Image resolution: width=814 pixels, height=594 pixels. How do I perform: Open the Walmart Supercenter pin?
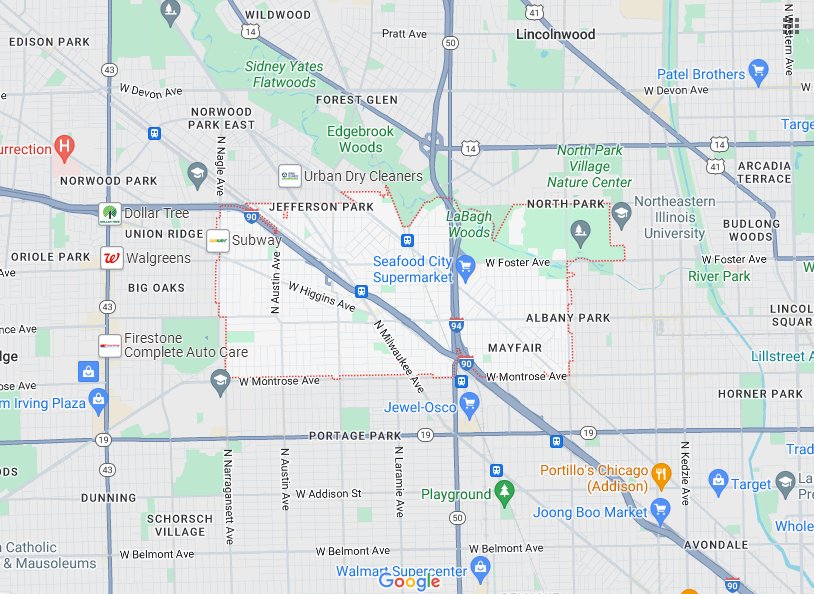click(481, 569)
